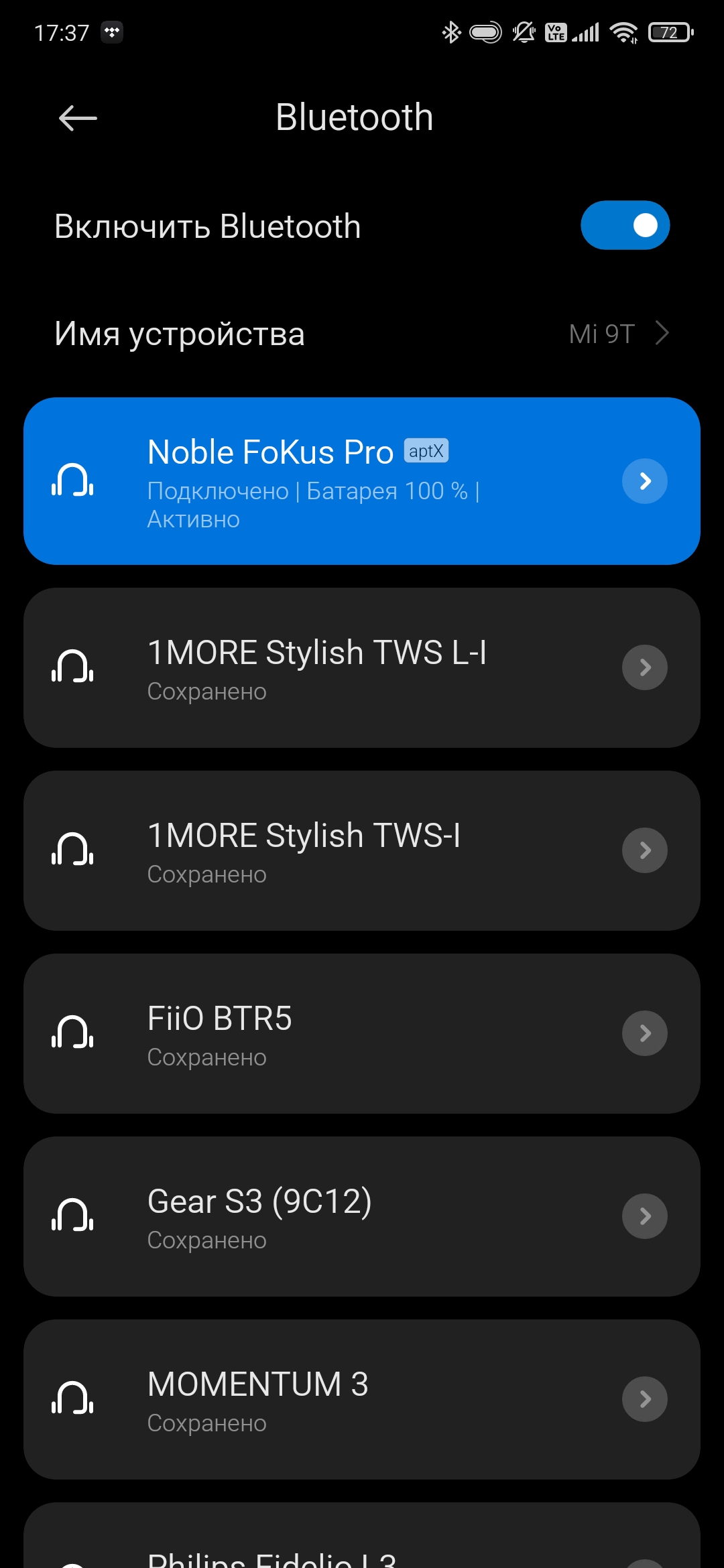Open MOMENTUM 3 details arrow

click(644, 1399)
